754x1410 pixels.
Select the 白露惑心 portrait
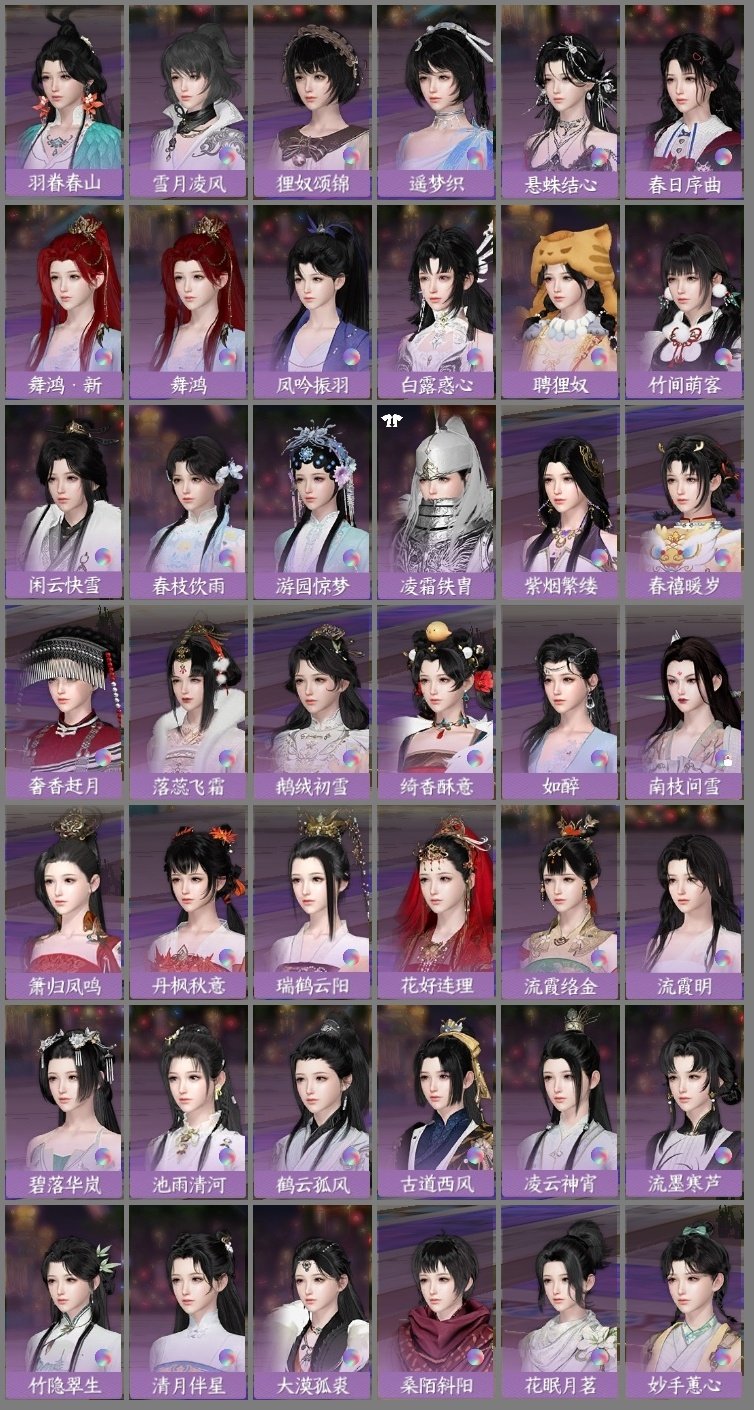point(440,290)
